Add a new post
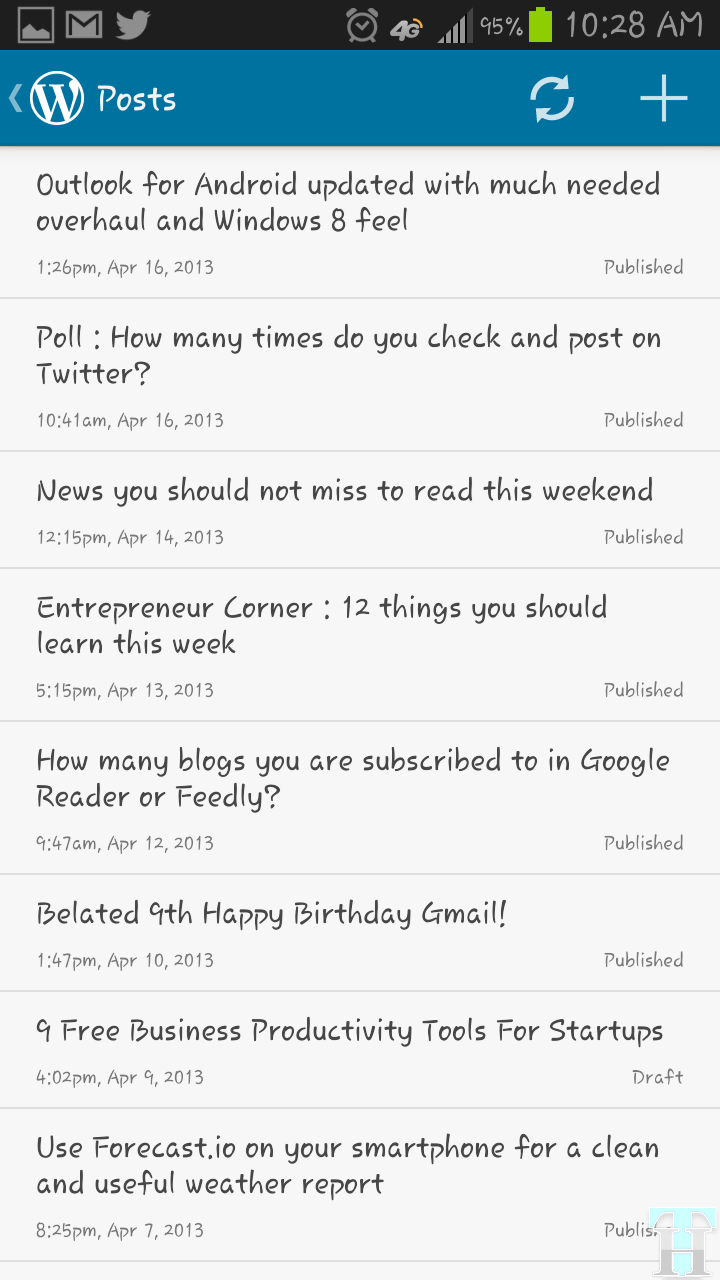 (664, 99)
